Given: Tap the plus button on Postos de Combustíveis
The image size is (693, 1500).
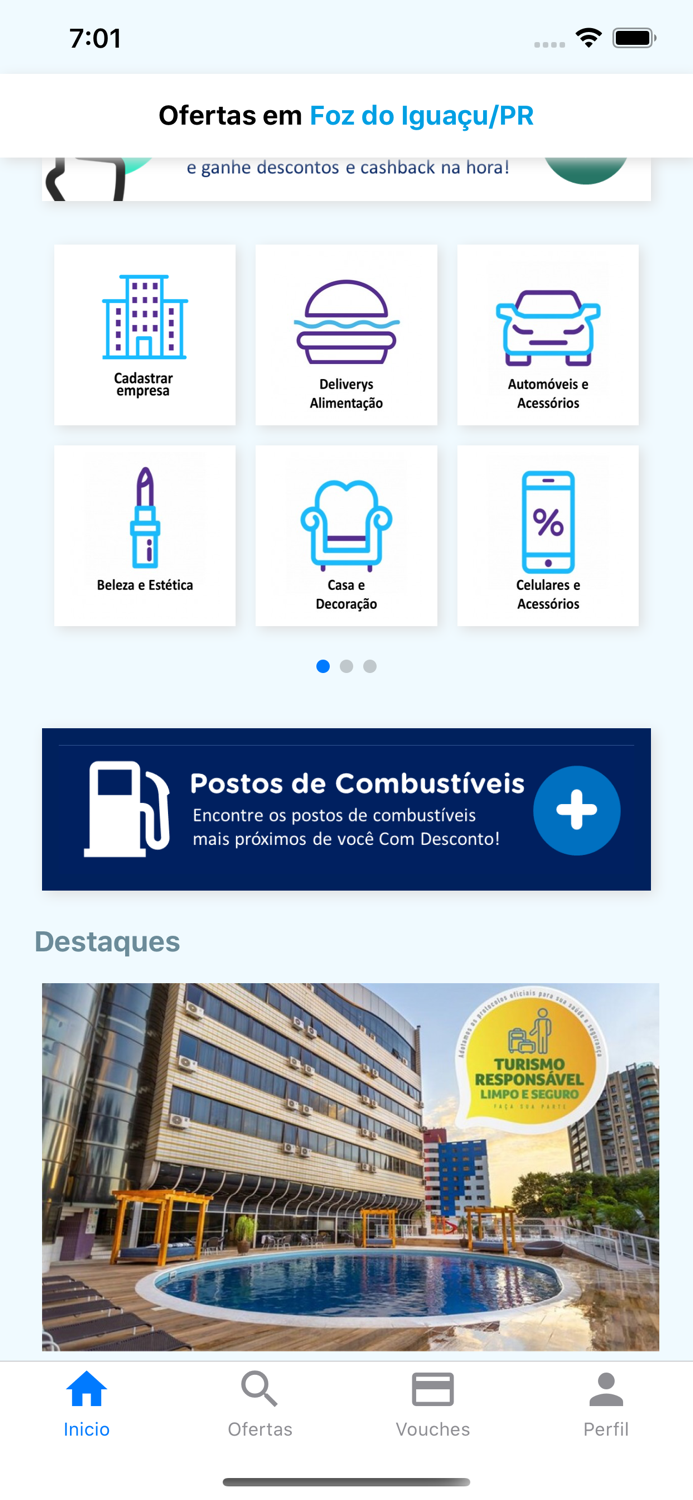Looking at the screenshot, I should [x=576, y=810].
